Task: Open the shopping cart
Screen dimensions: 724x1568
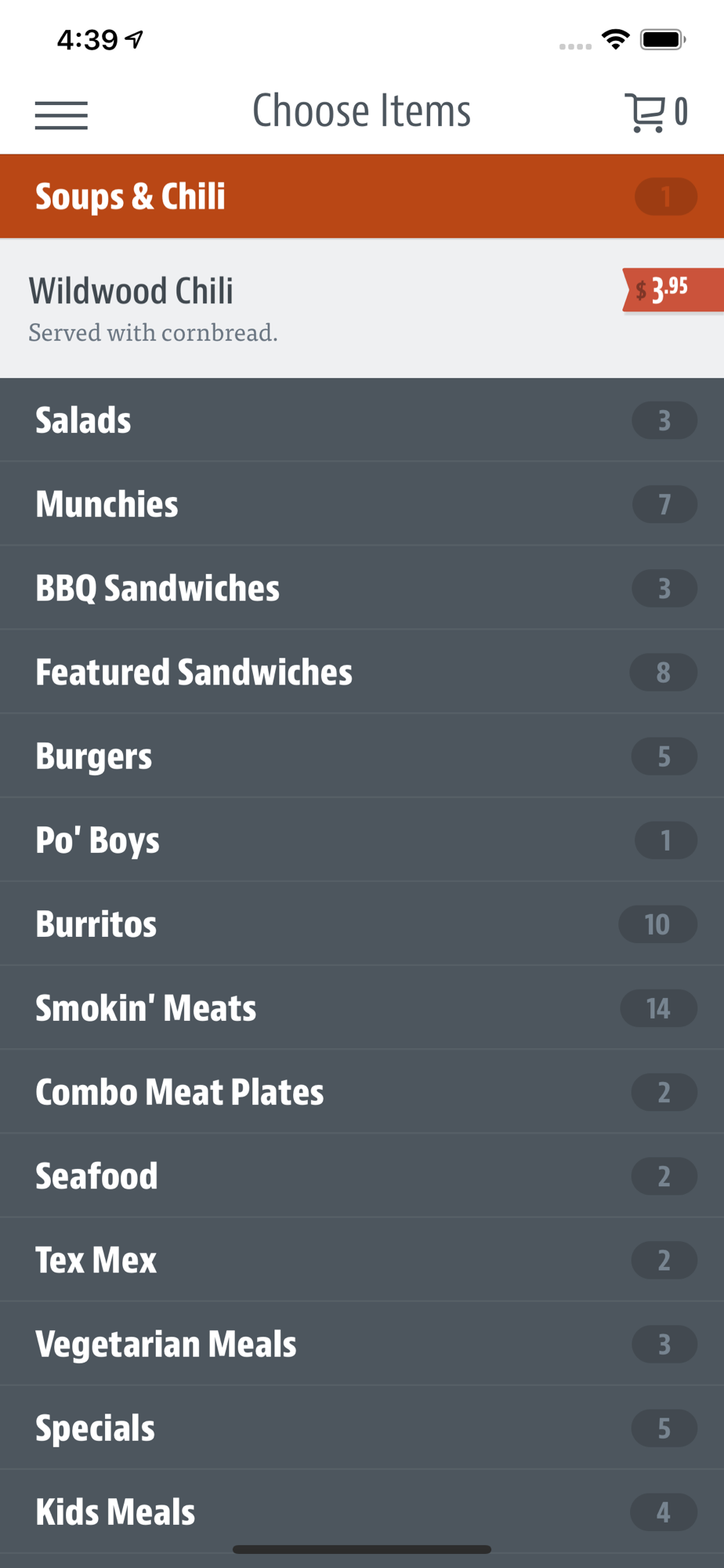Action: [x=657, y=112]
